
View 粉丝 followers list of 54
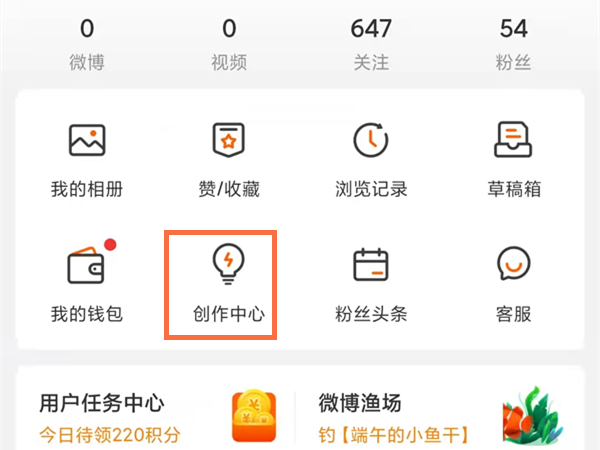coord(513,44)
